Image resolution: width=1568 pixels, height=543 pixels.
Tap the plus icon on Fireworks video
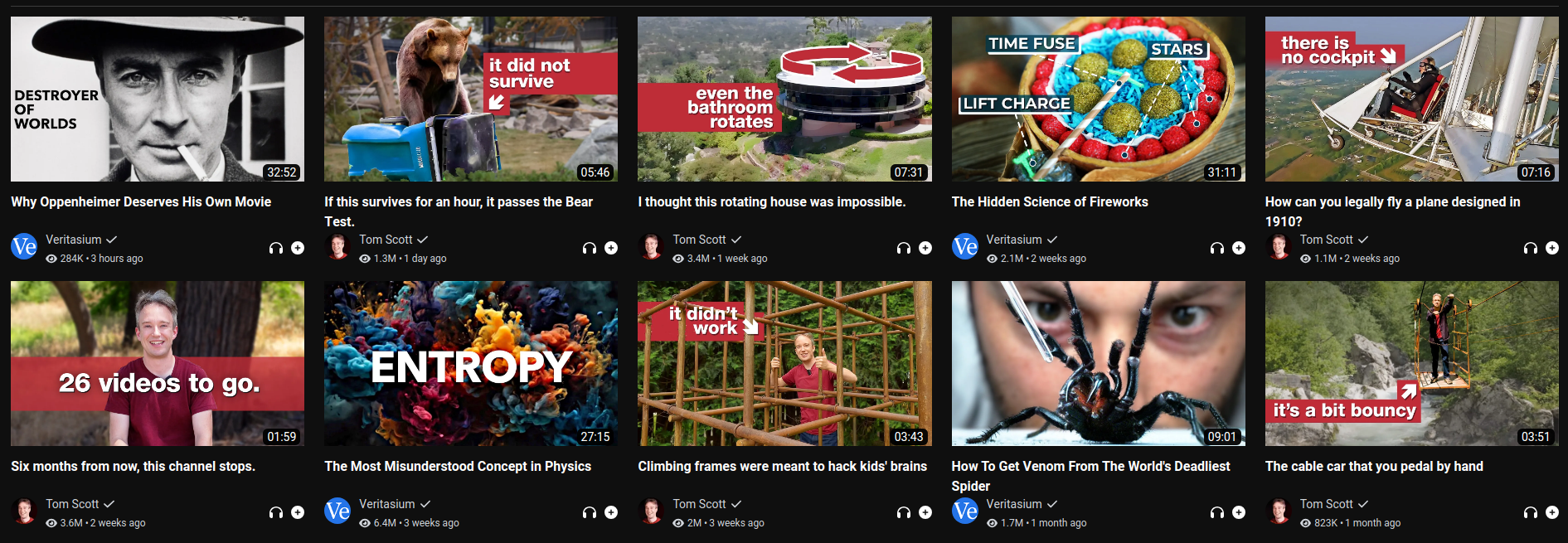pyautogui.click(x=1239, y=248)
